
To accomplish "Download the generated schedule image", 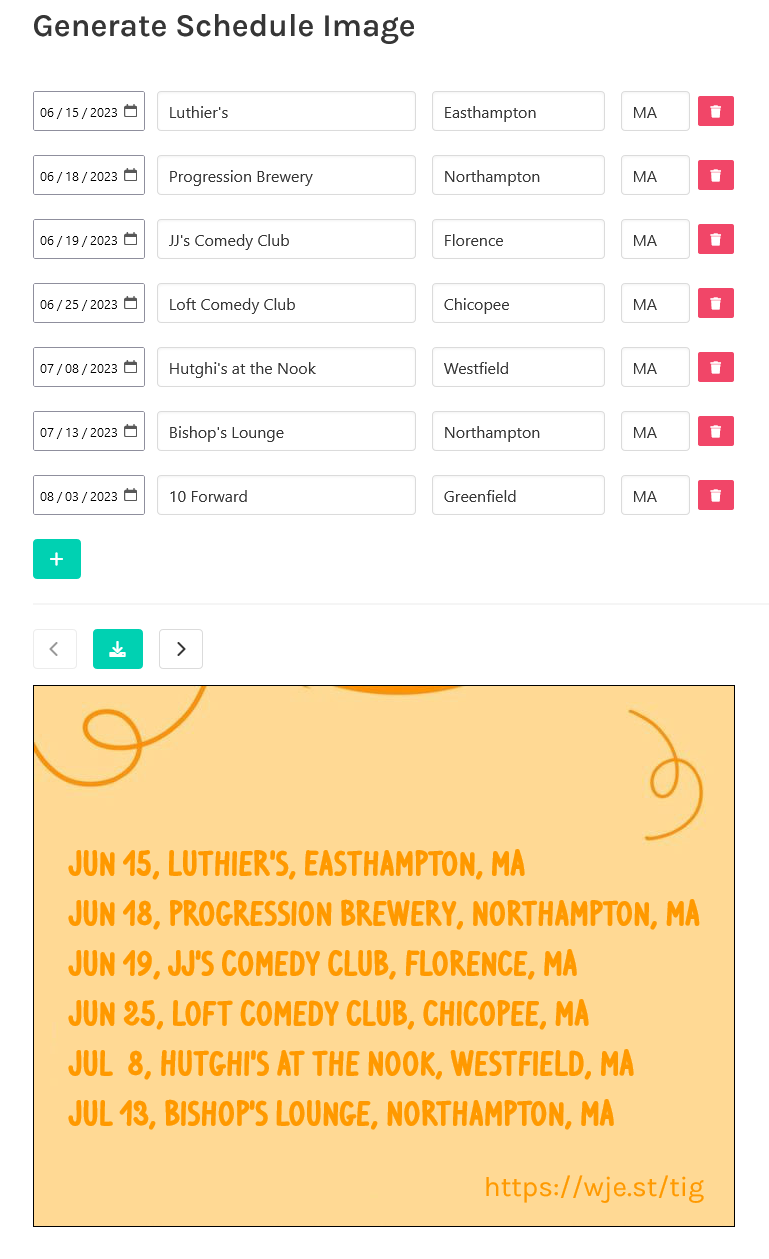I will click(118, 649).
